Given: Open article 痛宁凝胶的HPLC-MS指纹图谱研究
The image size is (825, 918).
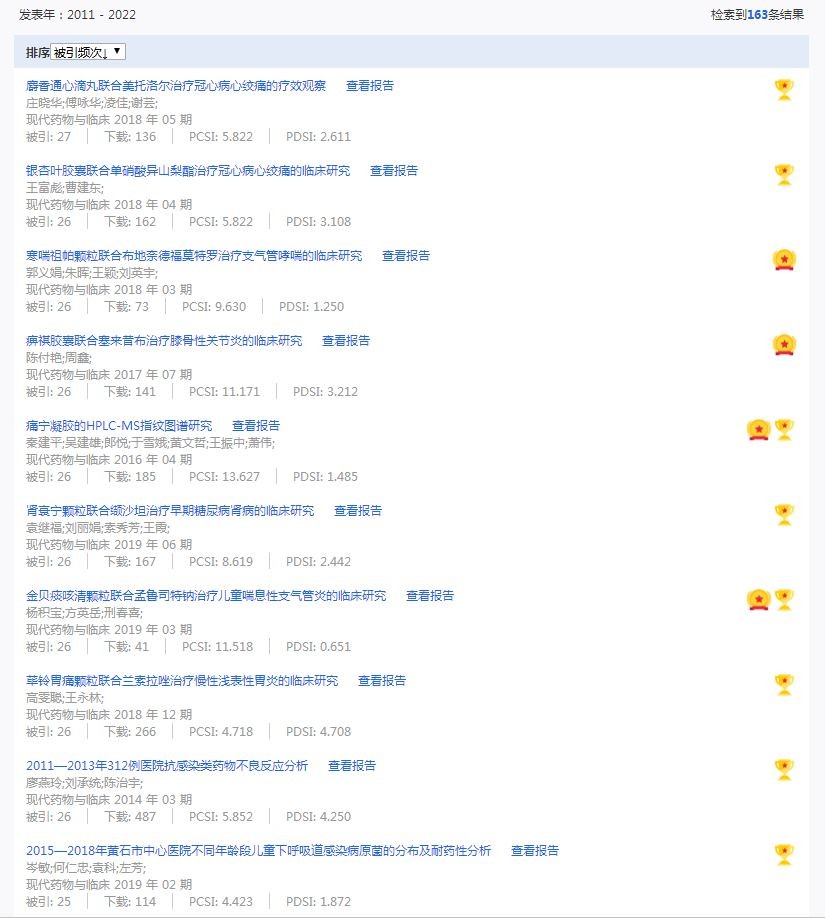Looking at the screenshot, I should coord(119,426).
